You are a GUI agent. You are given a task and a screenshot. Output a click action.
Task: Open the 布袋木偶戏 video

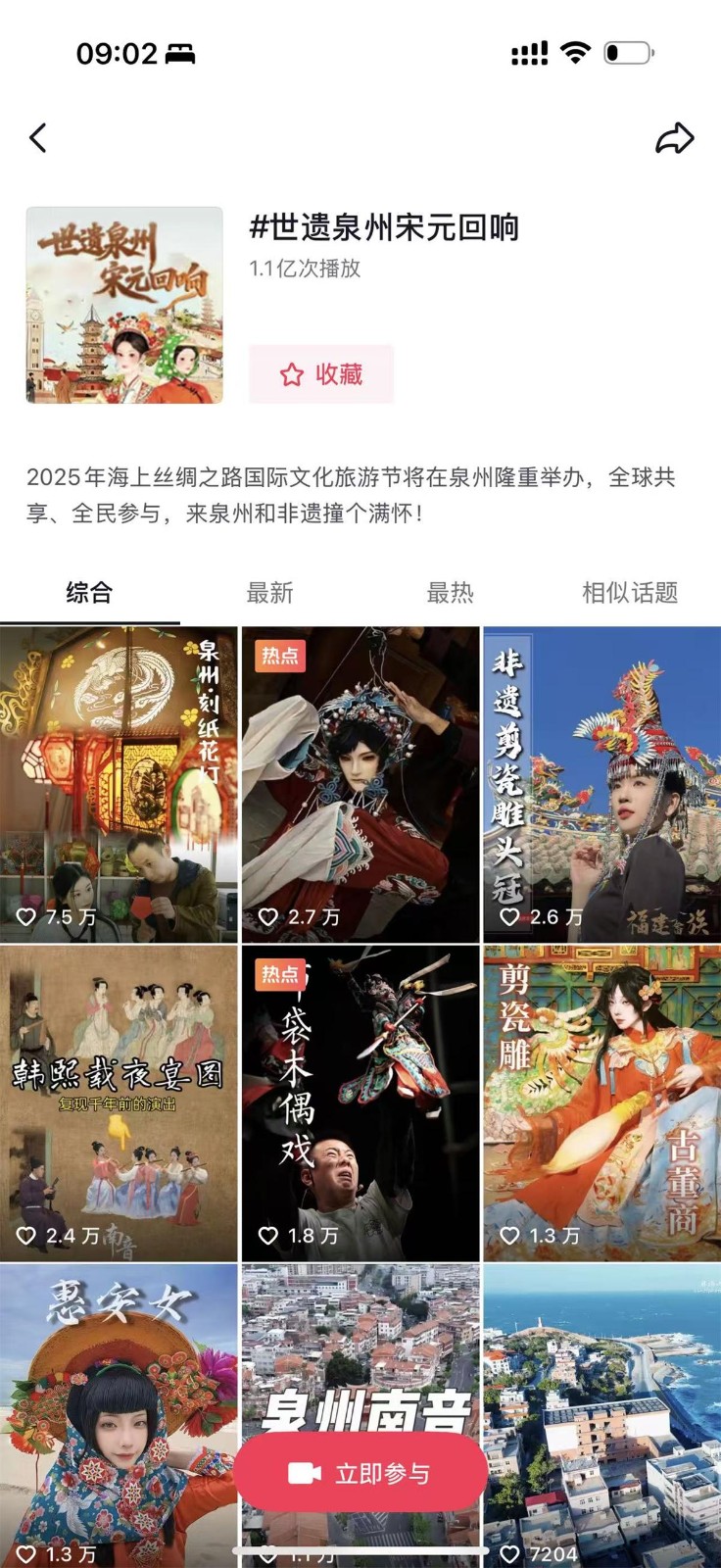pyautogui.click(x=360, y=1102)
